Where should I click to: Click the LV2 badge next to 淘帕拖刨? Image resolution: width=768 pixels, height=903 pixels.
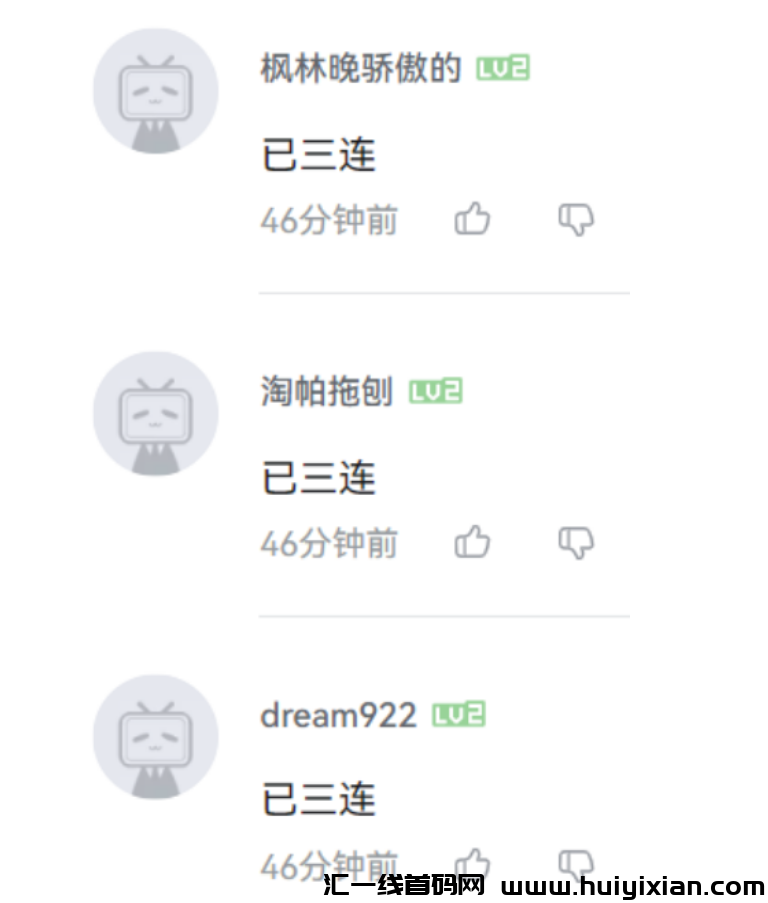tap(437, 391)
